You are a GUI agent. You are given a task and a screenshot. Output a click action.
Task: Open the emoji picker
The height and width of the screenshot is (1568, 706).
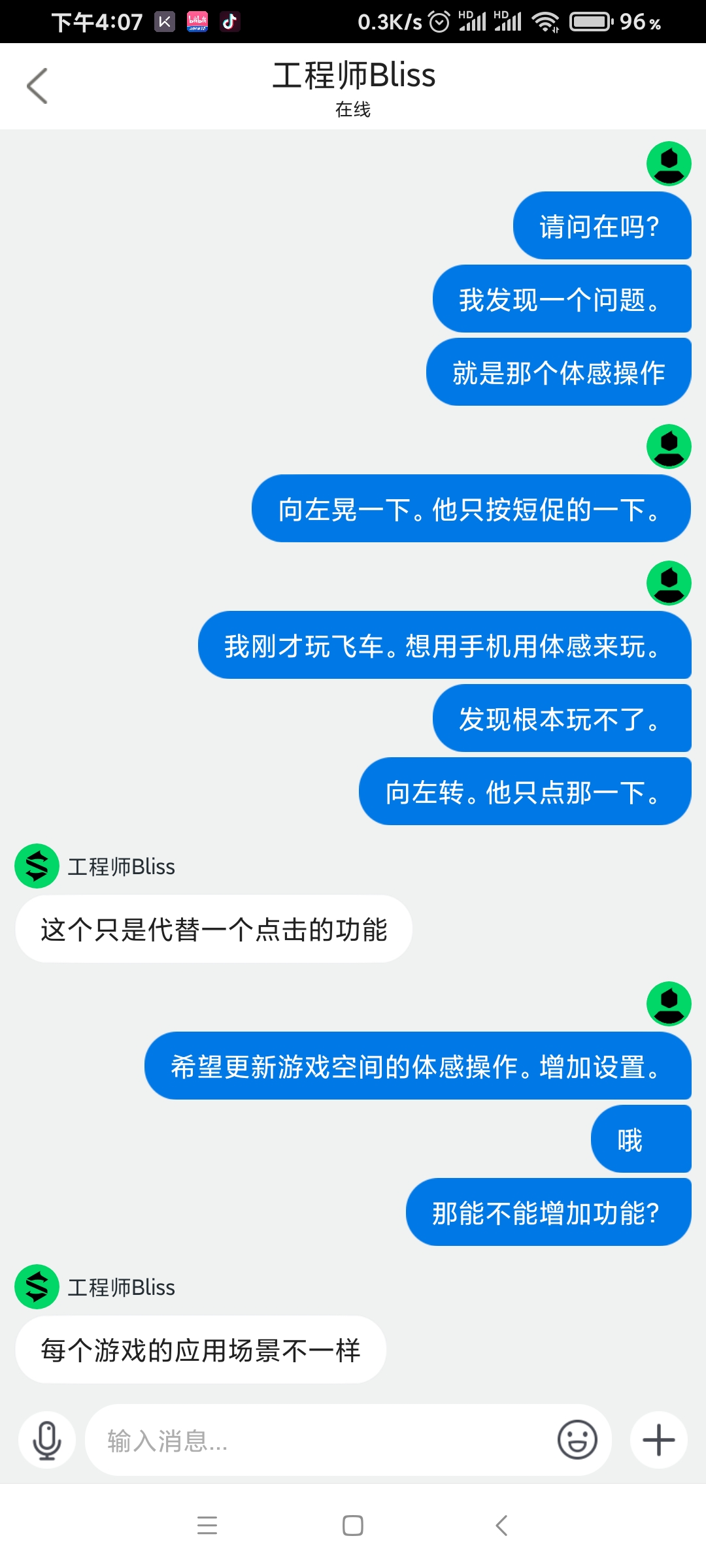click(x=577, y=1439)
